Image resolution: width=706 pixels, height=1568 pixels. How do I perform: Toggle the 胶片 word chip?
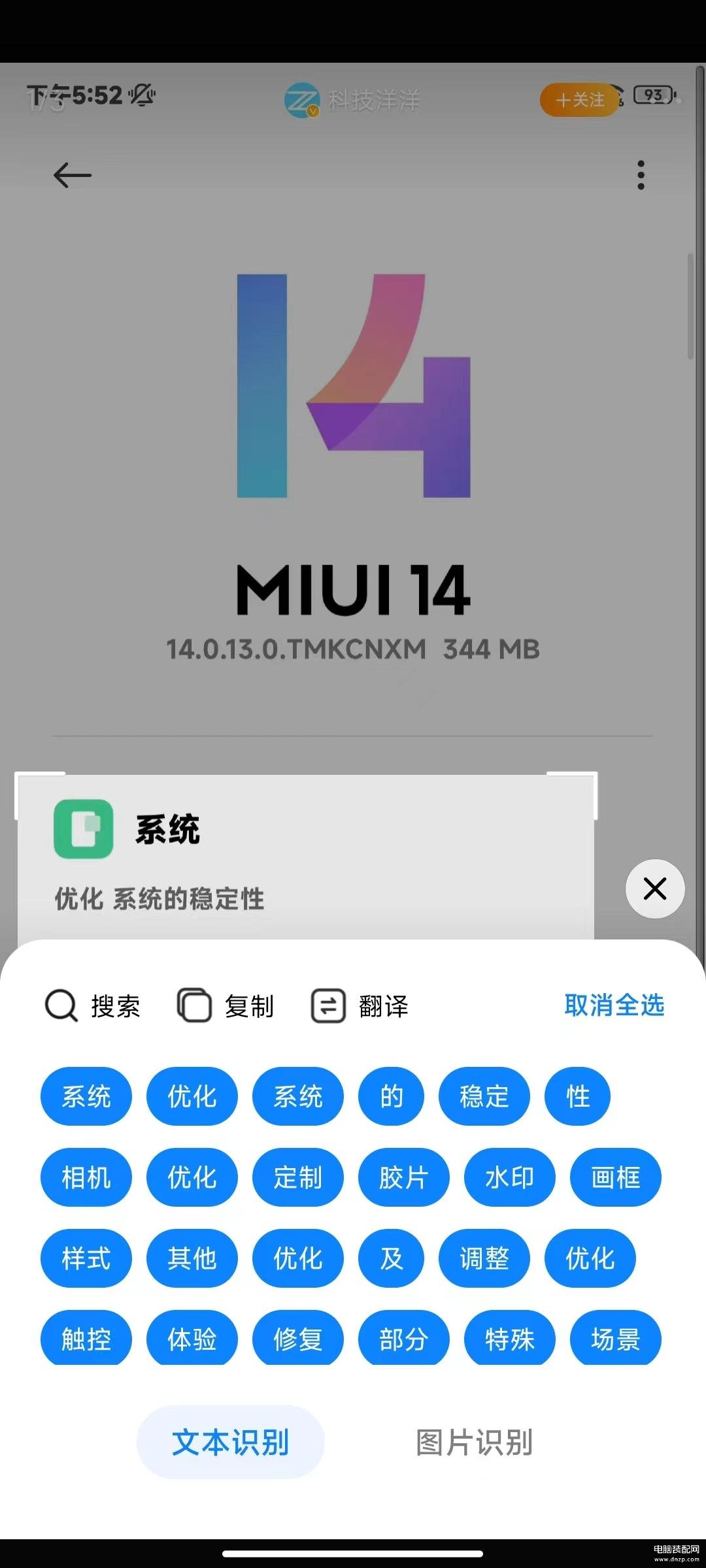403,1177
